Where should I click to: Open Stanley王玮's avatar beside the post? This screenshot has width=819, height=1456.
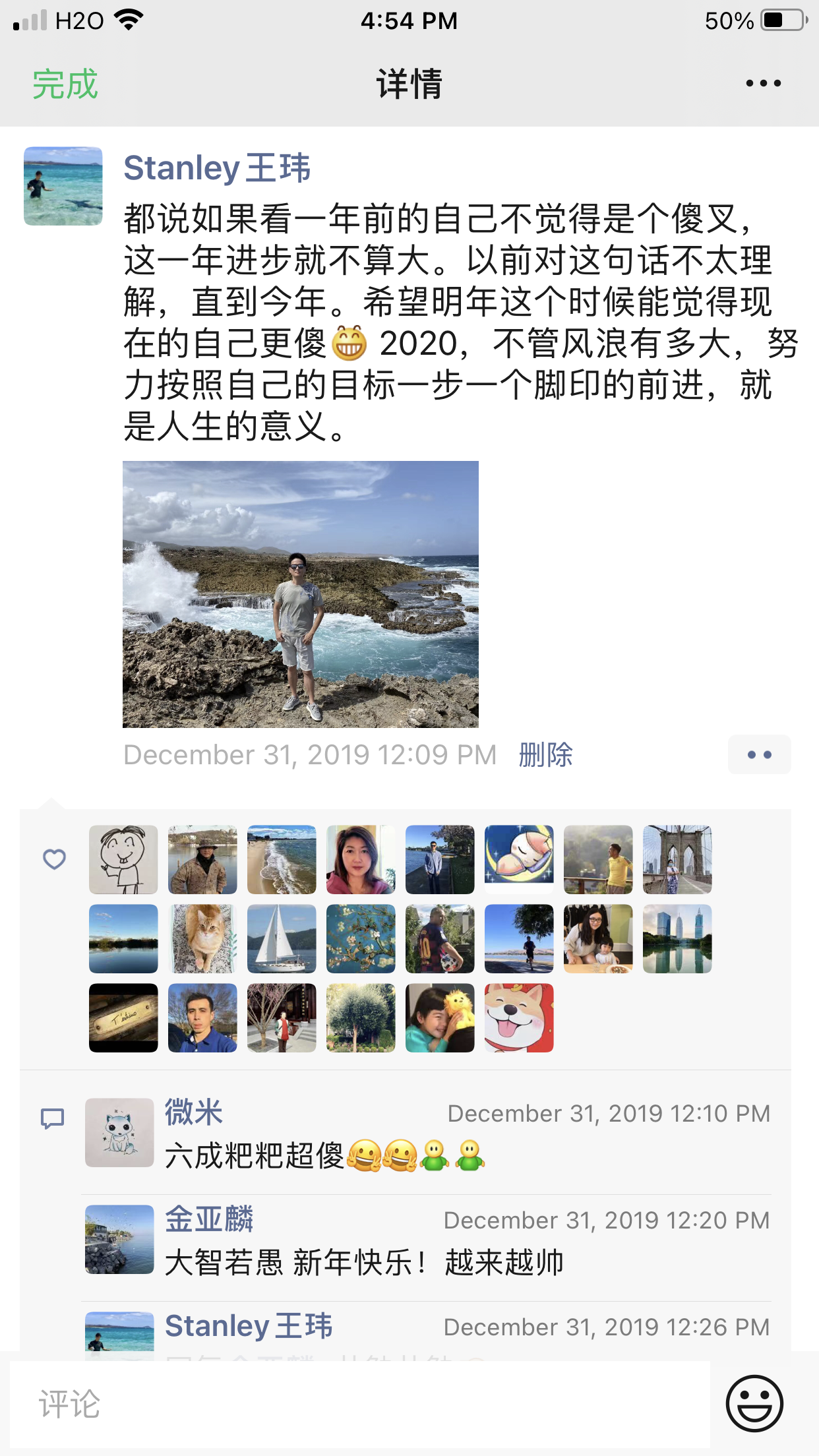tap(63, 186)
